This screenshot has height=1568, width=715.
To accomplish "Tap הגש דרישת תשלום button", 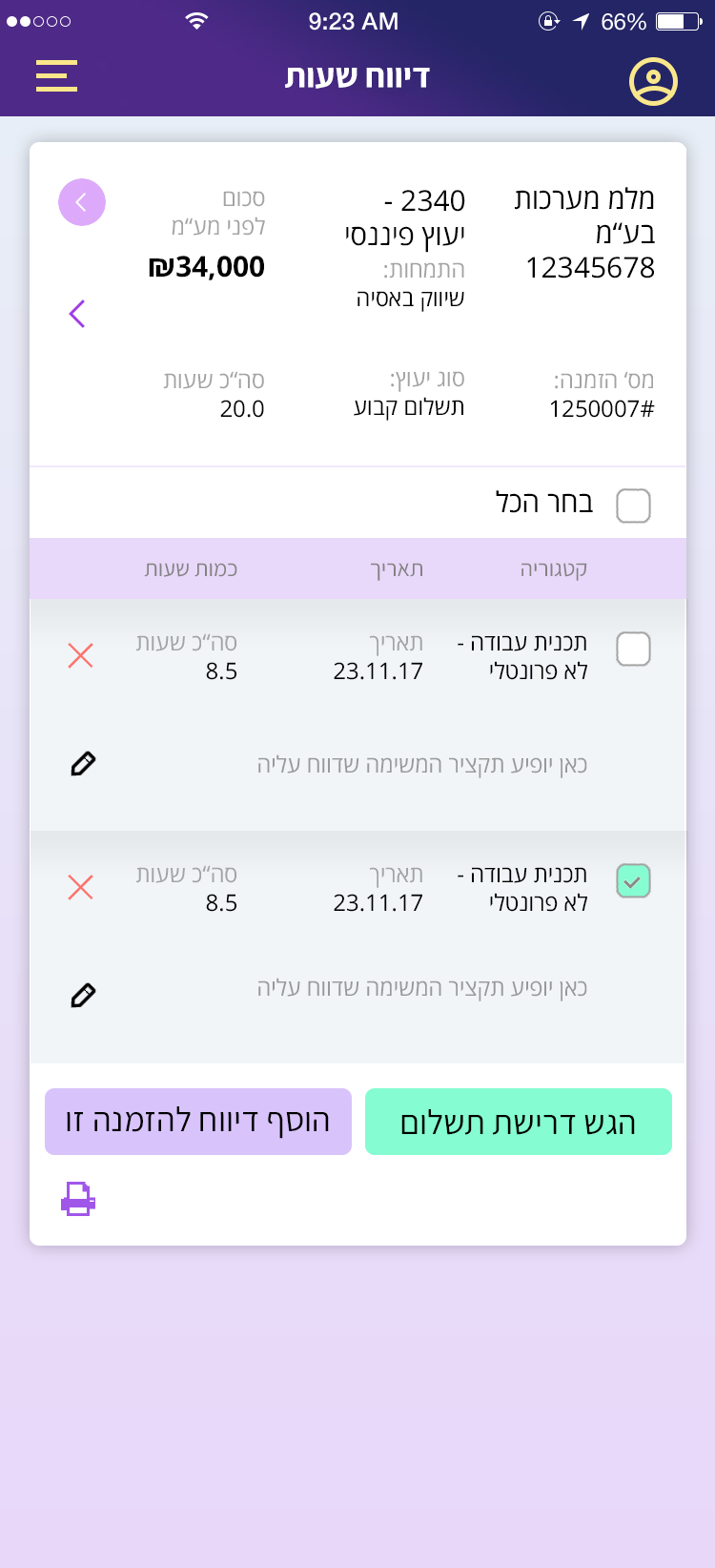I will [519, 1122].
